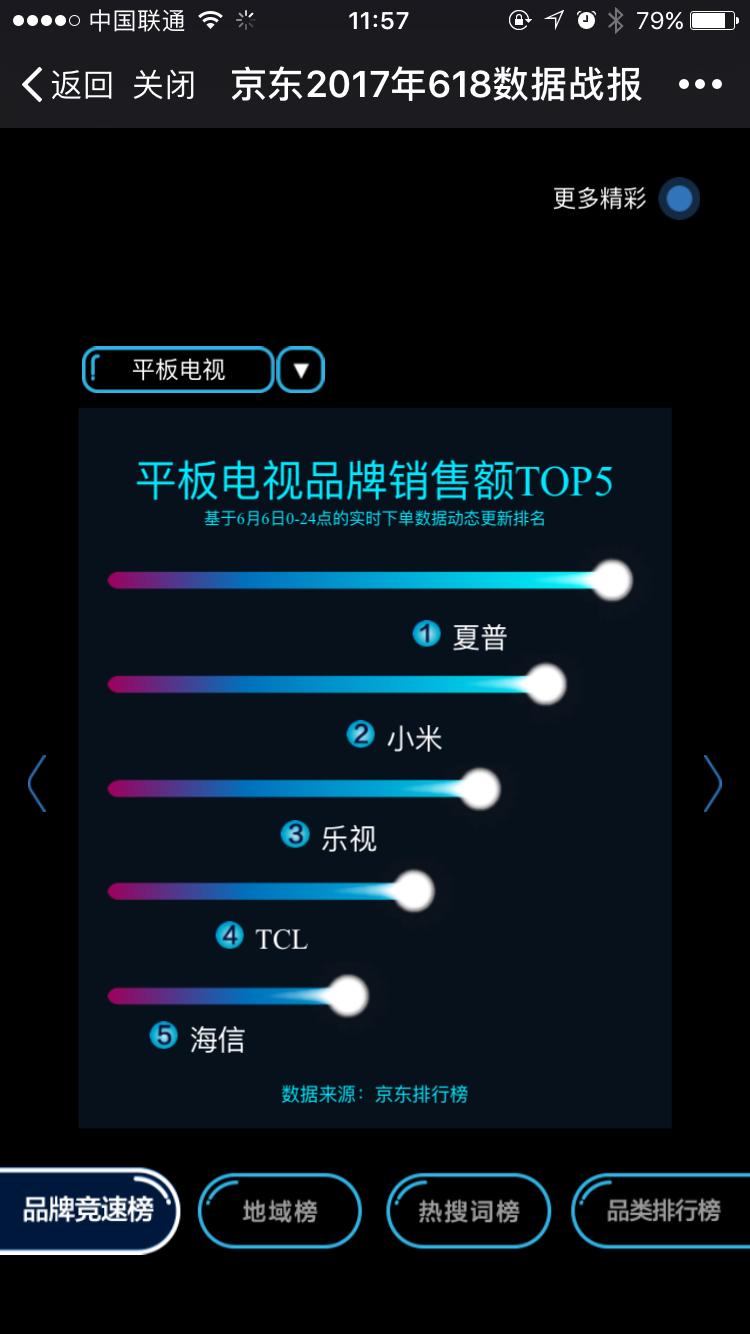Go back via 返回 arrow
This screenshot has width=750, height=1334.
(x=65, y=85)
